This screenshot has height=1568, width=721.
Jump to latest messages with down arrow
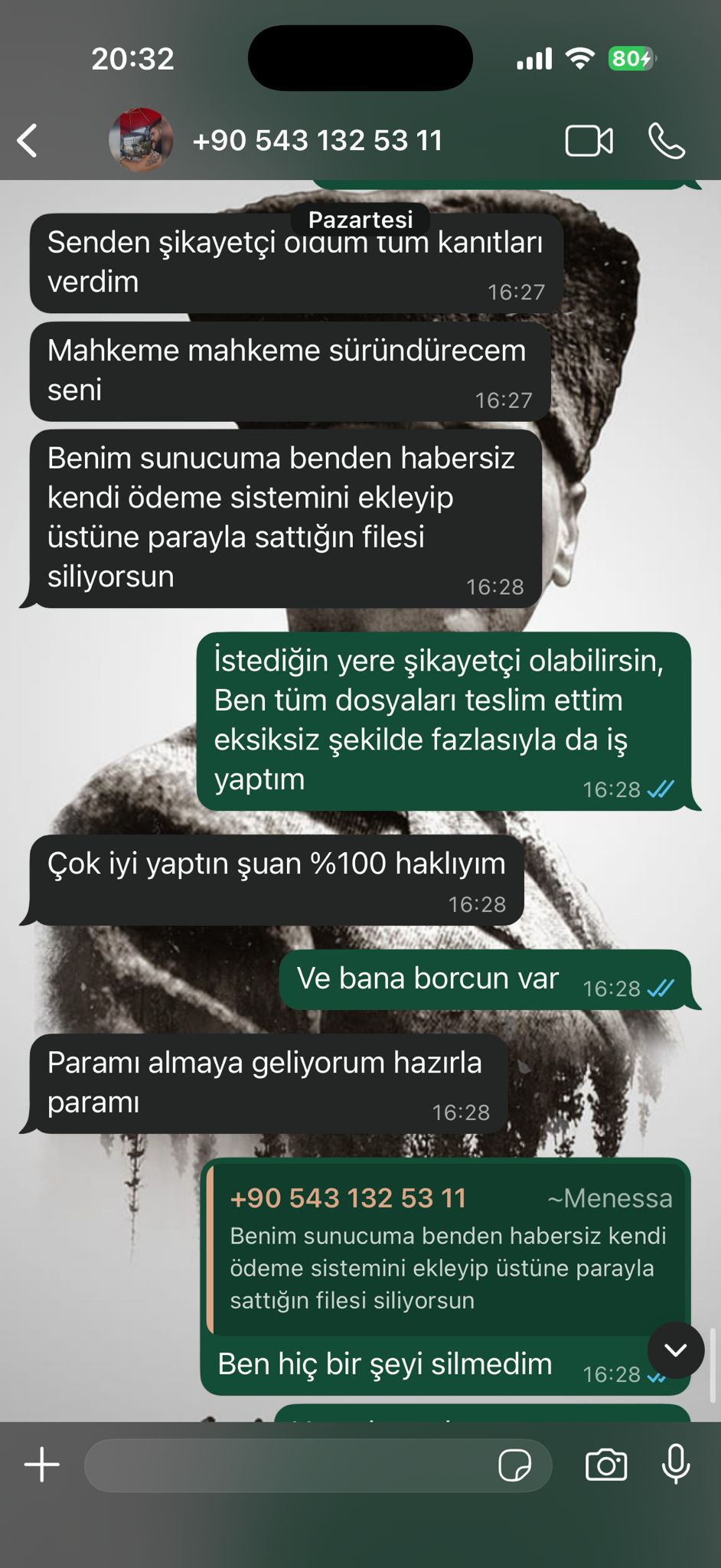pos(676,1350)
